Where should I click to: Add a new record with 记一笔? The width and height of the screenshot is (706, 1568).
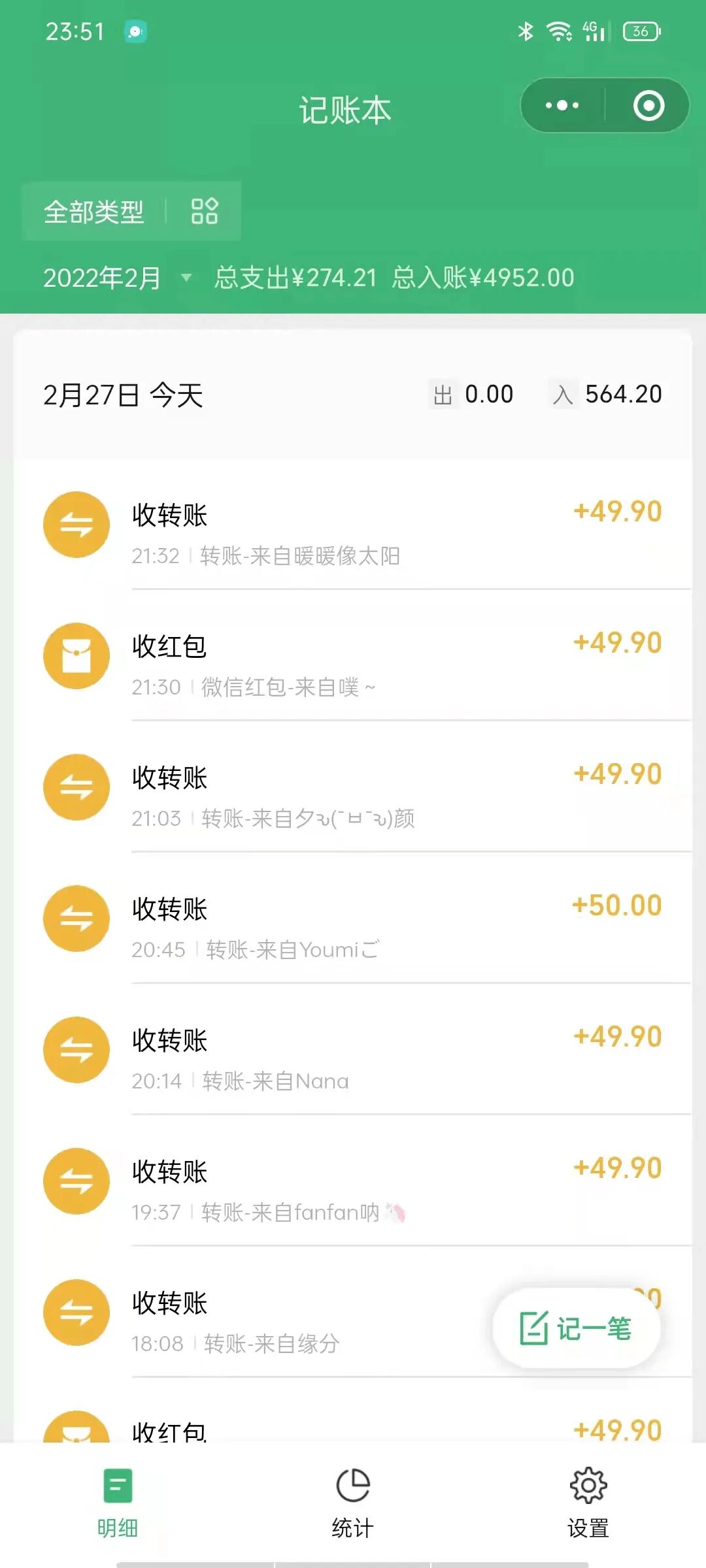coord(576,1328)
